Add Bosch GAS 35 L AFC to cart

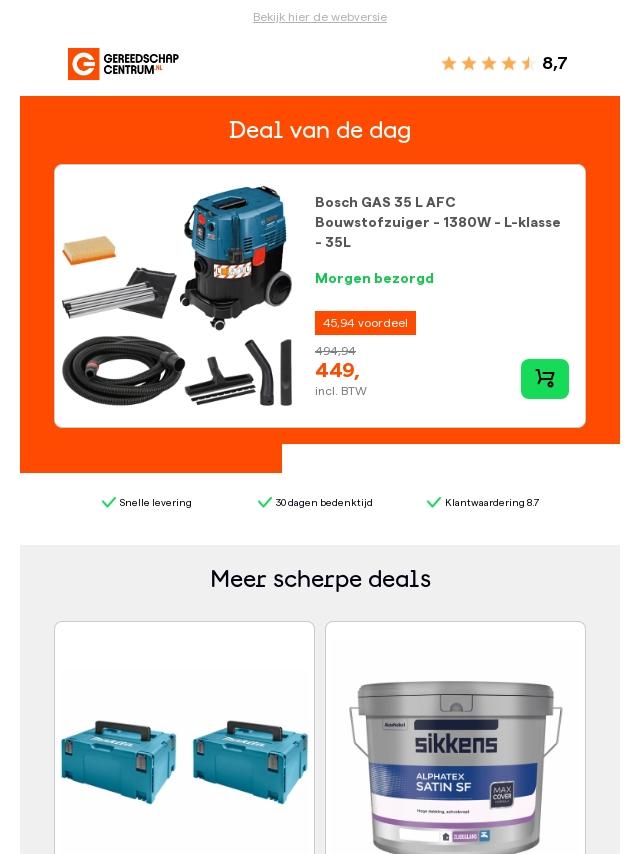point(544,379)
